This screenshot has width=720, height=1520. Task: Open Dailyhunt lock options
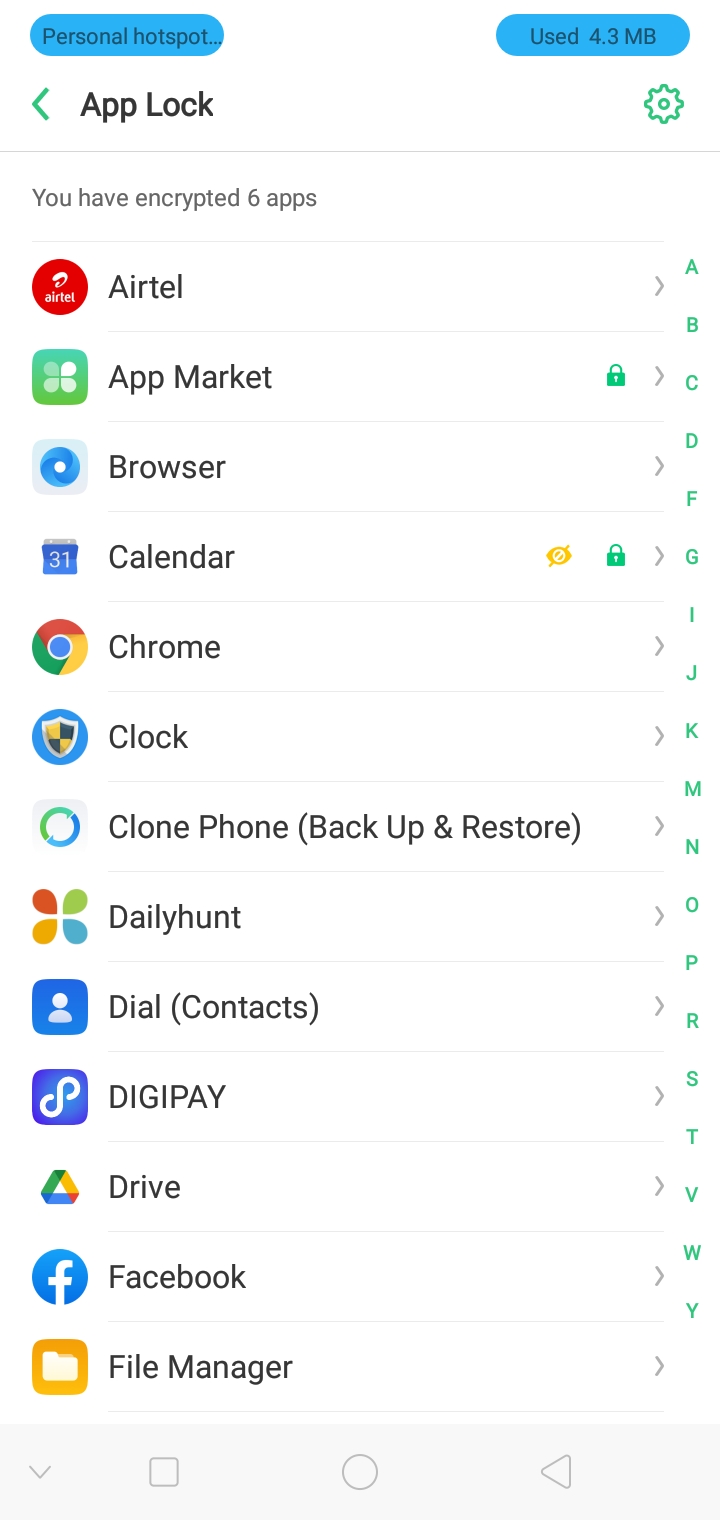pos(346,917)
